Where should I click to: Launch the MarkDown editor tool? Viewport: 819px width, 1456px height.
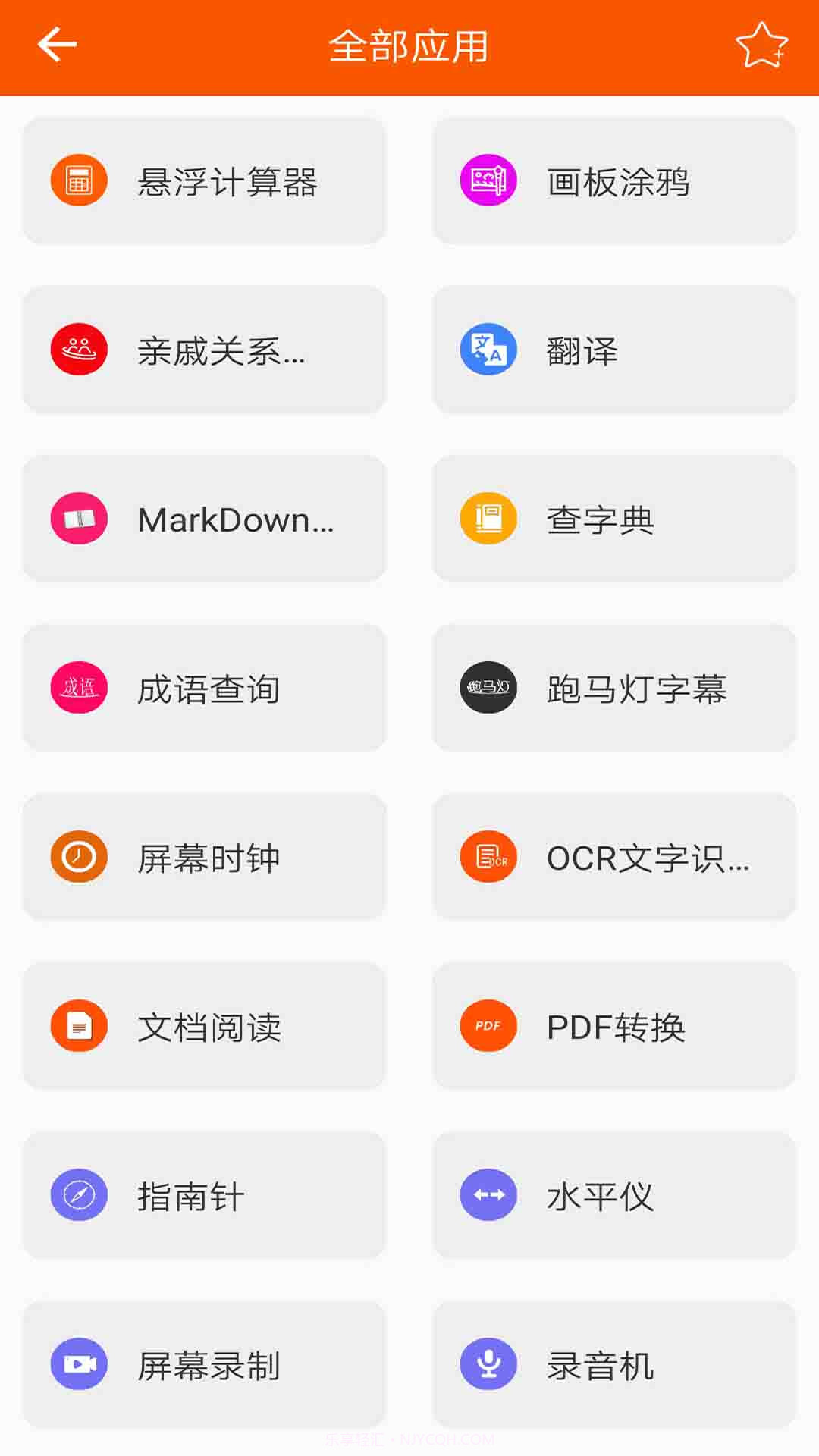[x=205, y=519]
